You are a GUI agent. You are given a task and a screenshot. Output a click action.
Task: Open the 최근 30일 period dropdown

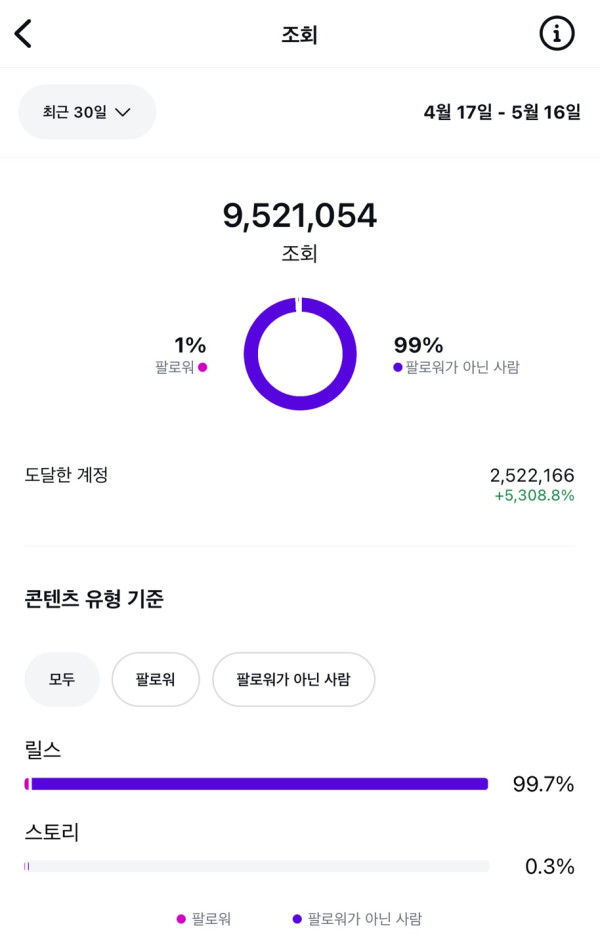tap(88, 112)
